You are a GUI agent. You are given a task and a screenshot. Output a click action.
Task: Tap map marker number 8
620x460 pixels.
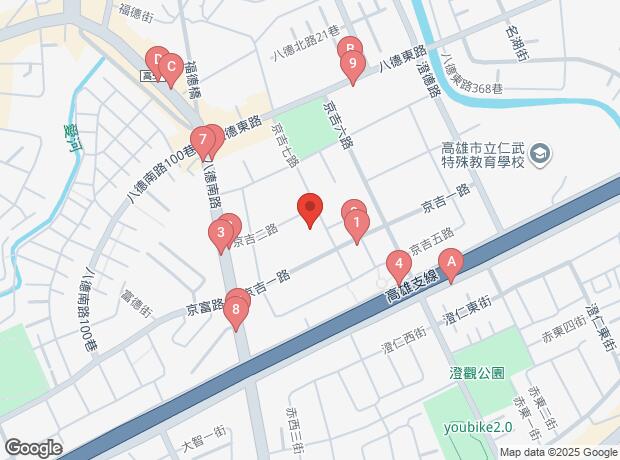236,311
